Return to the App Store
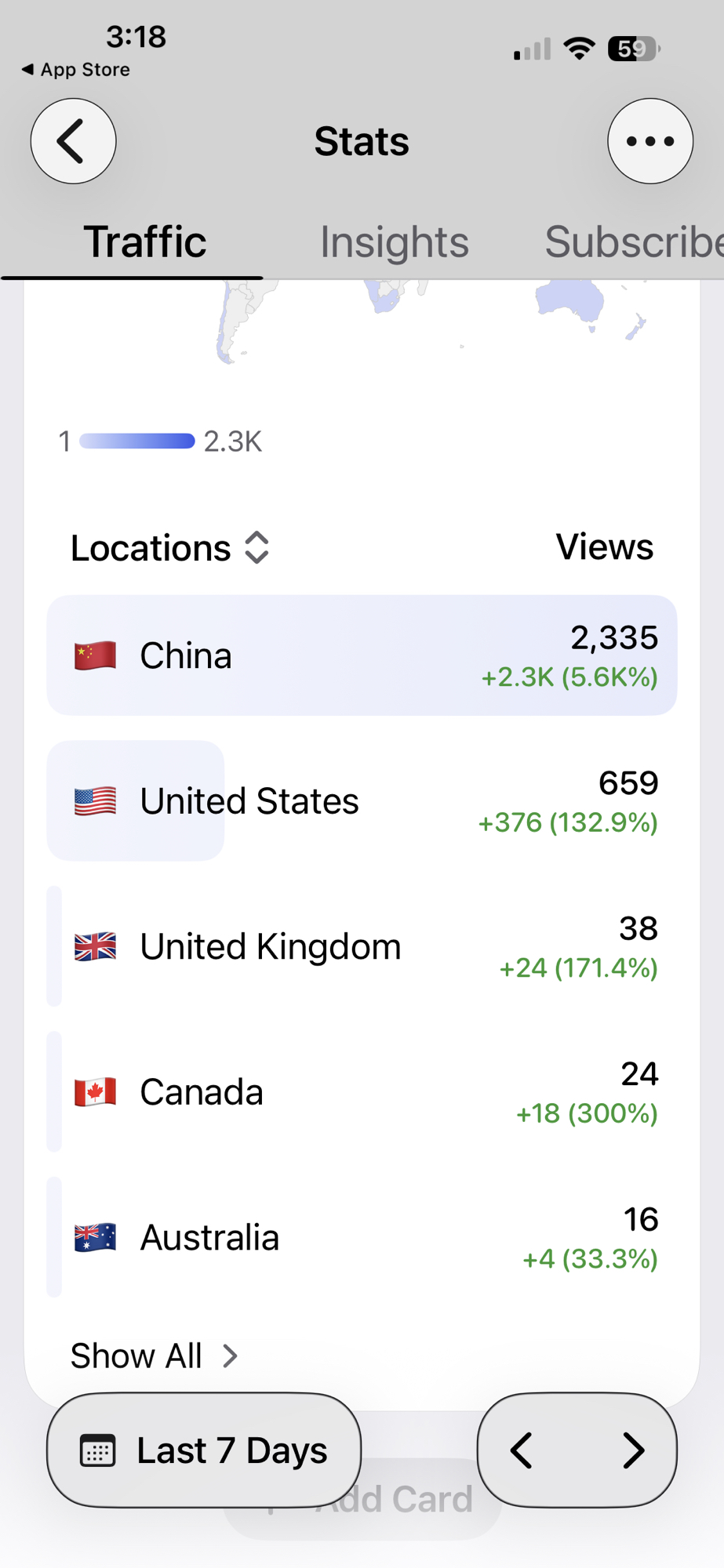Image resolution: width=724 pixels, height=1568 pixels. 75,70
